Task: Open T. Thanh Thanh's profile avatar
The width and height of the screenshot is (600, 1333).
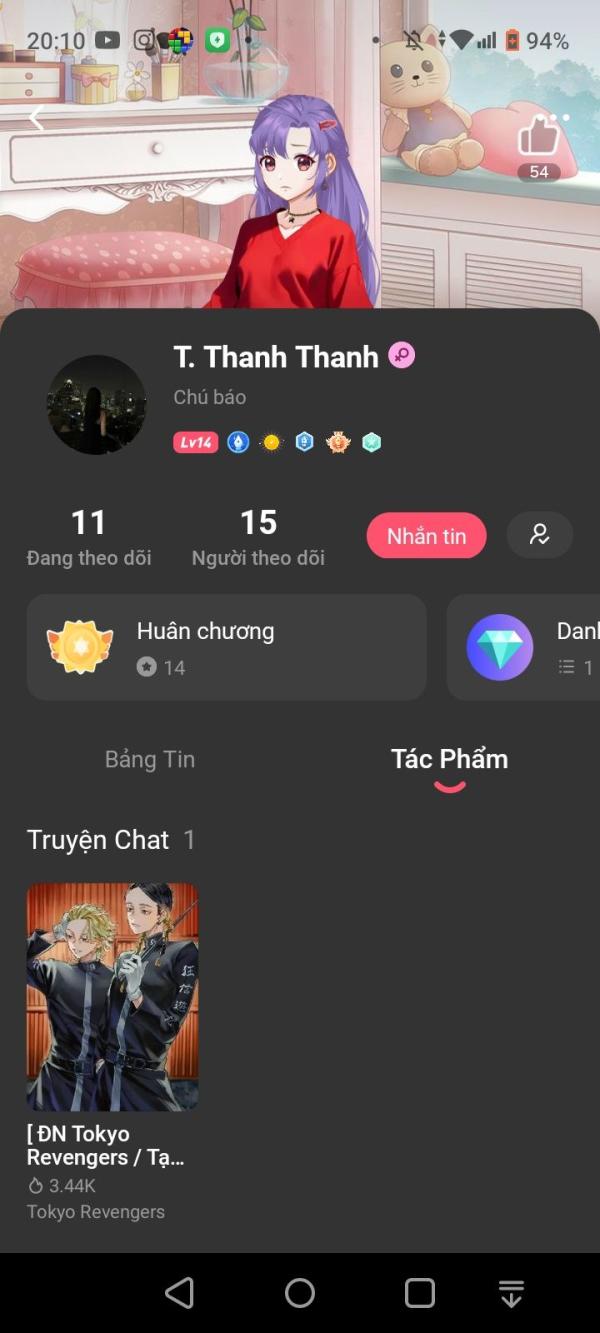Action: (97, 405)
